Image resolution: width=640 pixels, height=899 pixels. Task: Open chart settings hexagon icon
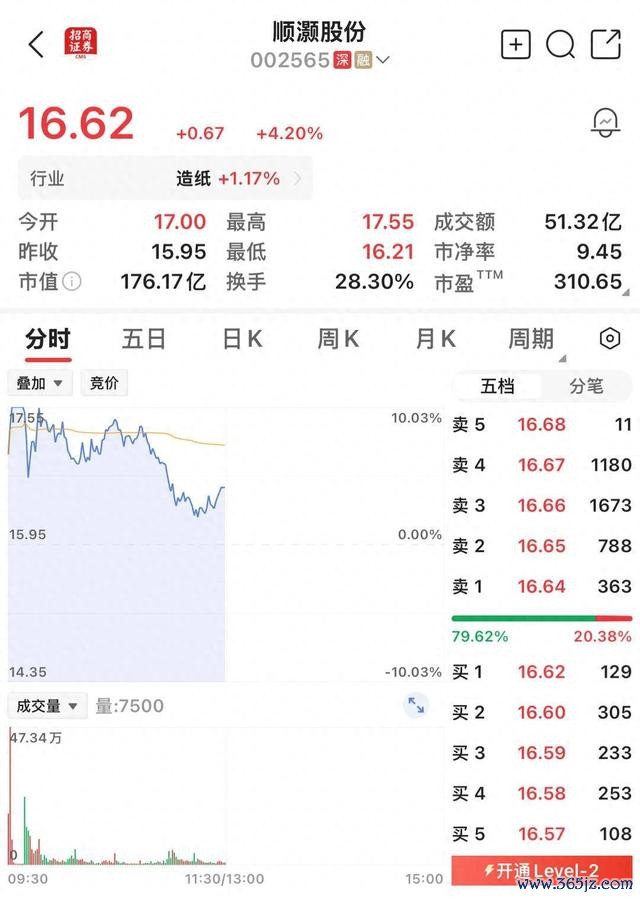(610, 339)
